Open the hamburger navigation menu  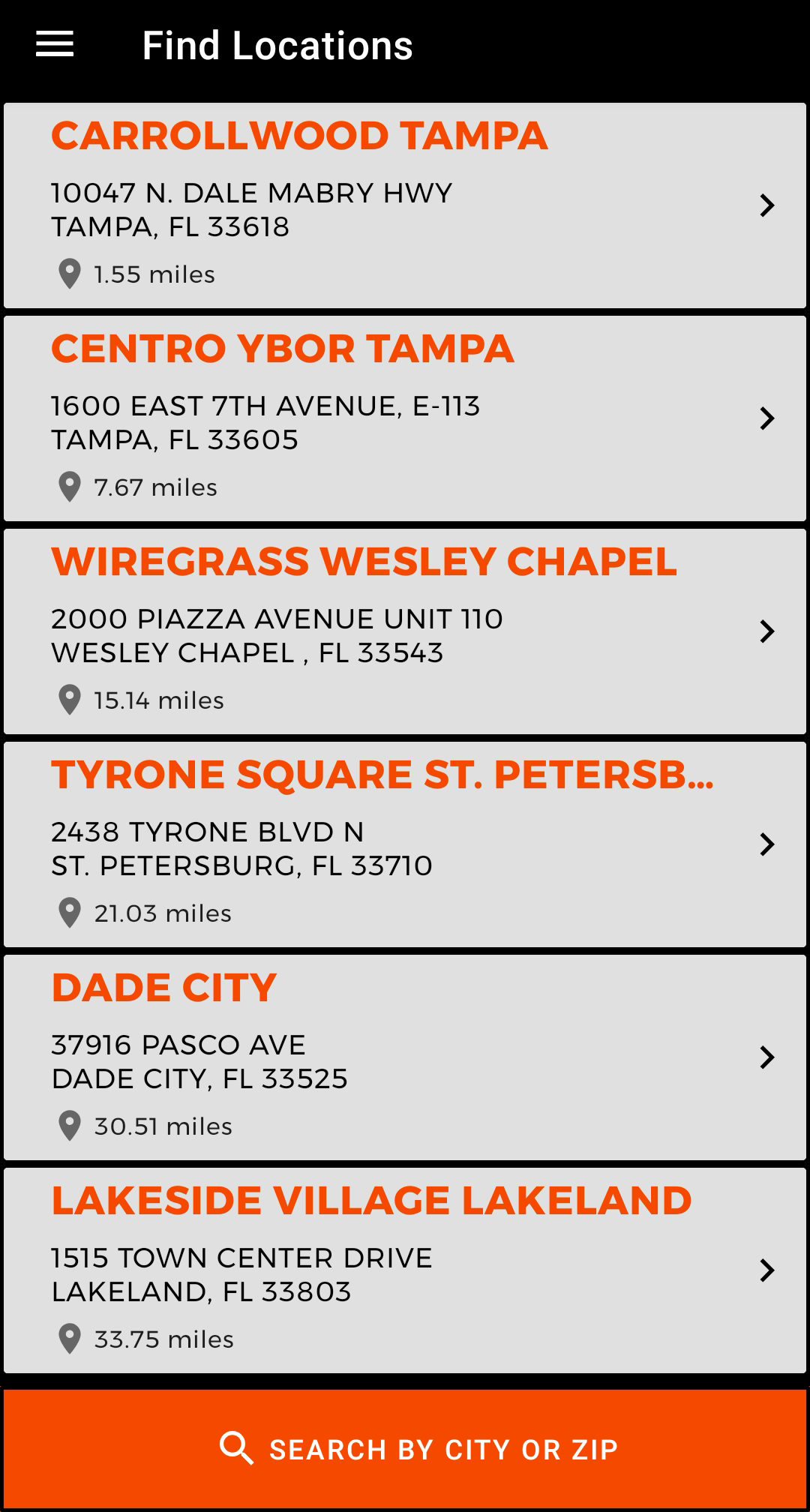[55, 45]
